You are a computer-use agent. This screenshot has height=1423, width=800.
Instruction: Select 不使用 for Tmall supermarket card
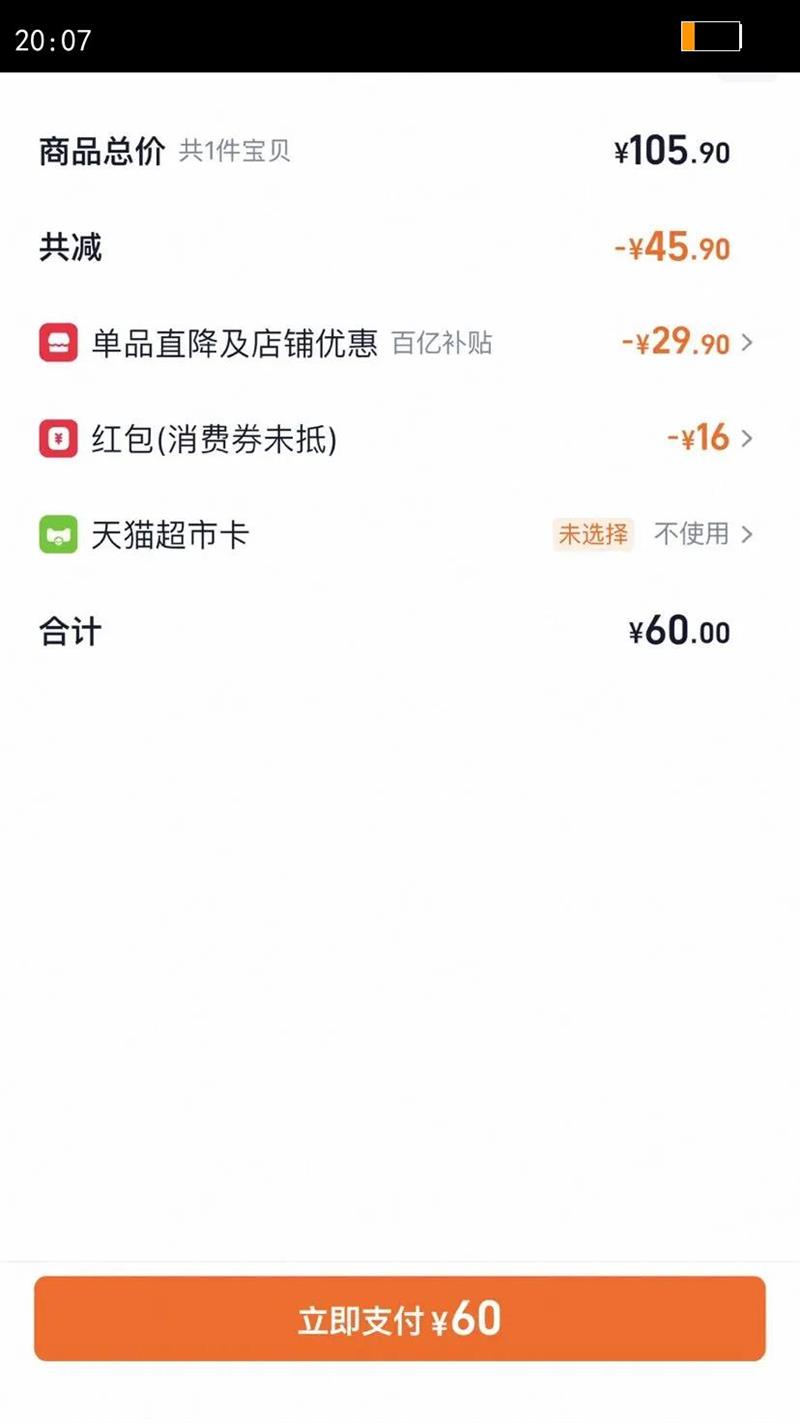[x=692, y=535]
